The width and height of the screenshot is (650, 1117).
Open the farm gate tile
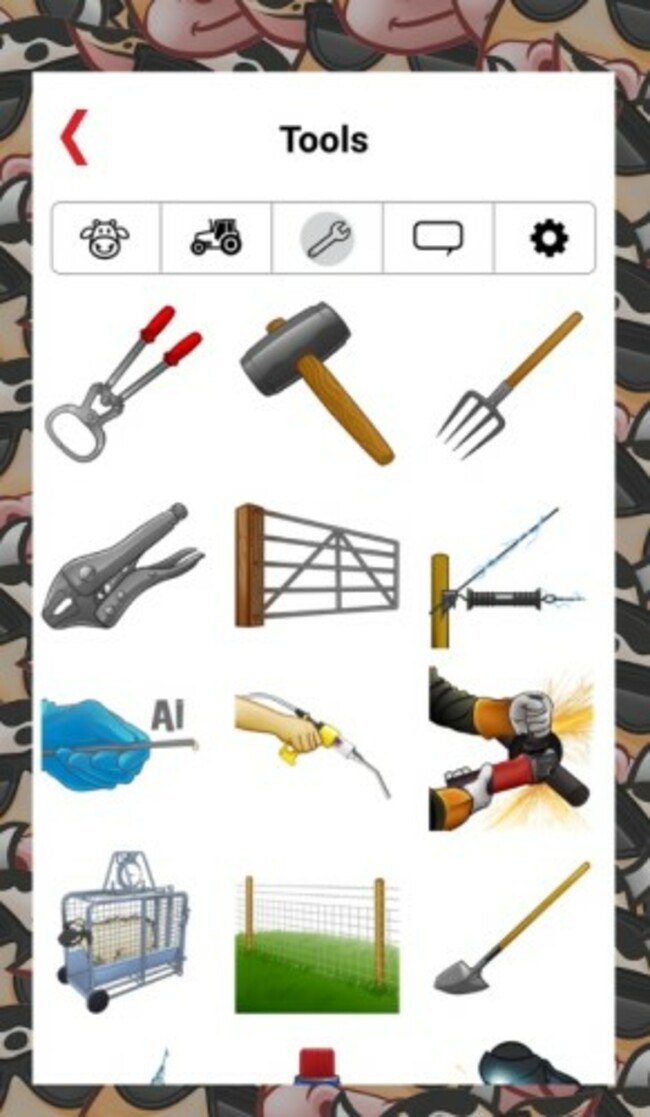pos(317,567)
